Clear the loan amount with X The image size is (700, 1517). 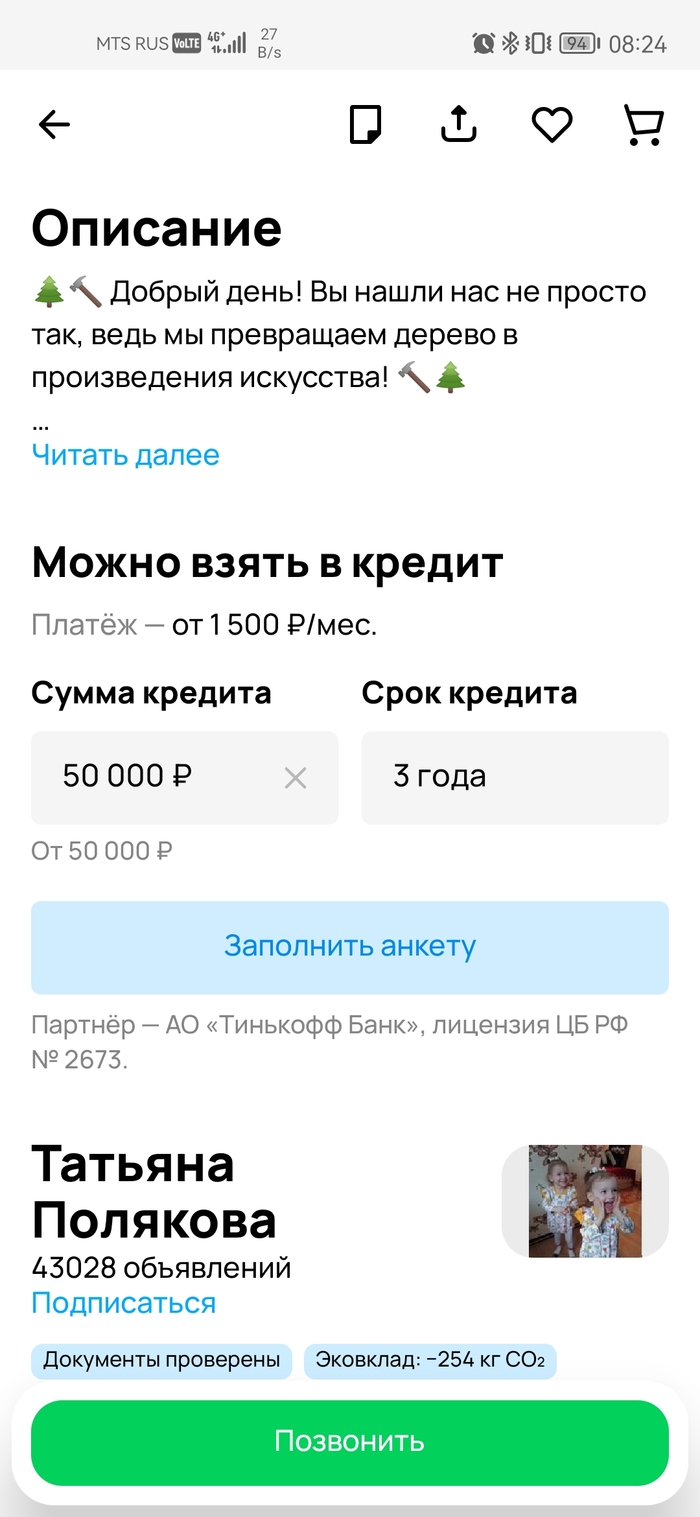[295, 778]
